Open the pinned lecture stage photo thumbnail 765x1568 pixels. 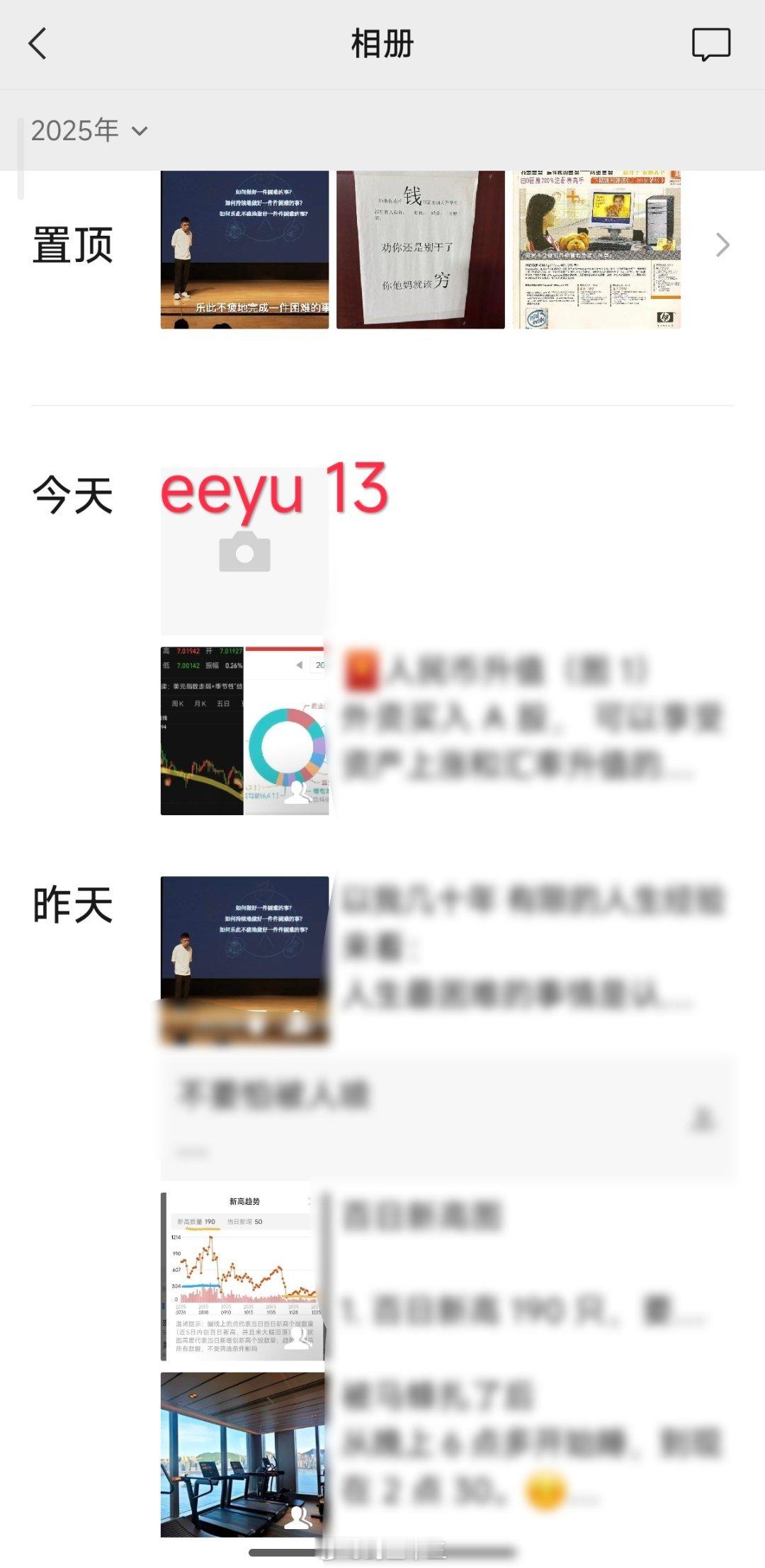point(244,248)
